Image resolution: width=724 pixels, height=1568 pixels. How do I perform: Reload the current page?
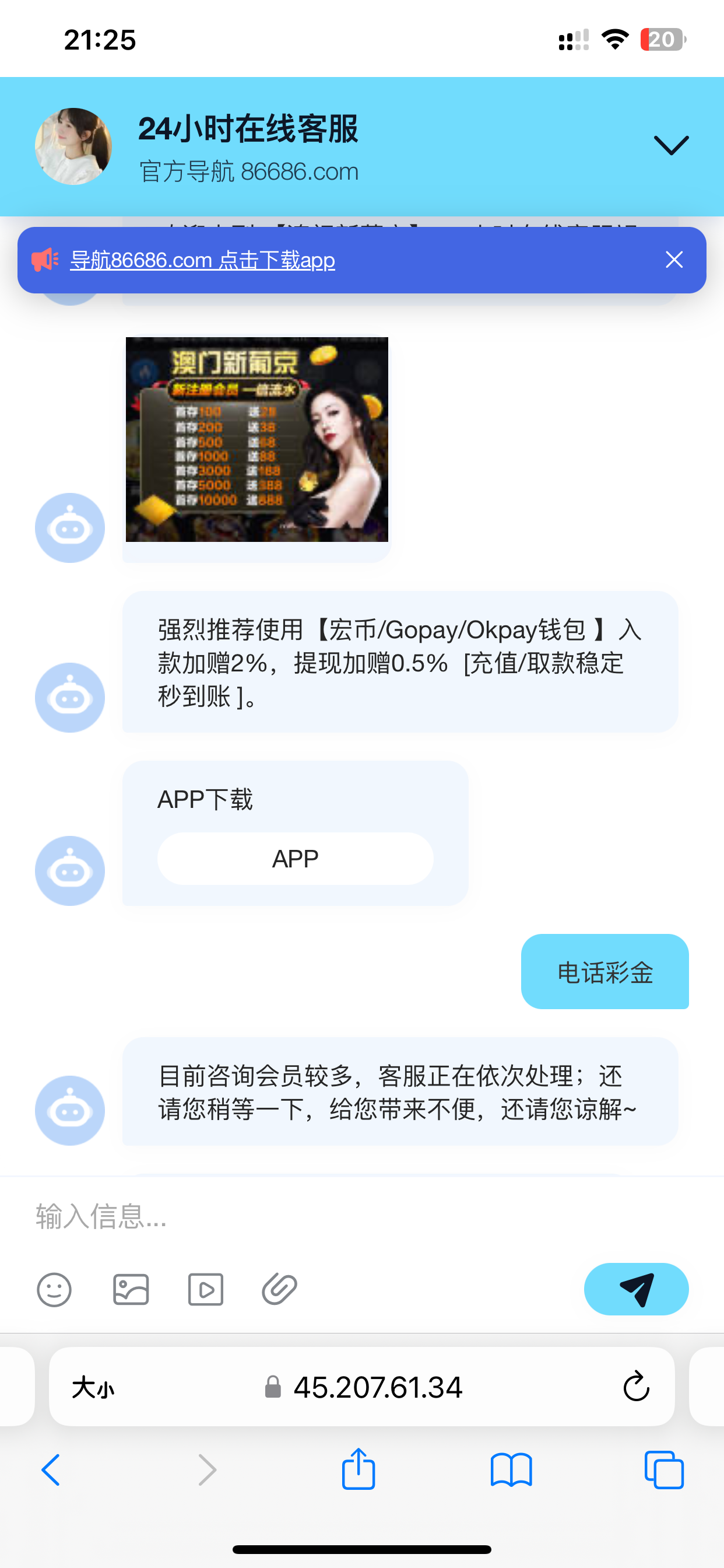[636, 1387]
